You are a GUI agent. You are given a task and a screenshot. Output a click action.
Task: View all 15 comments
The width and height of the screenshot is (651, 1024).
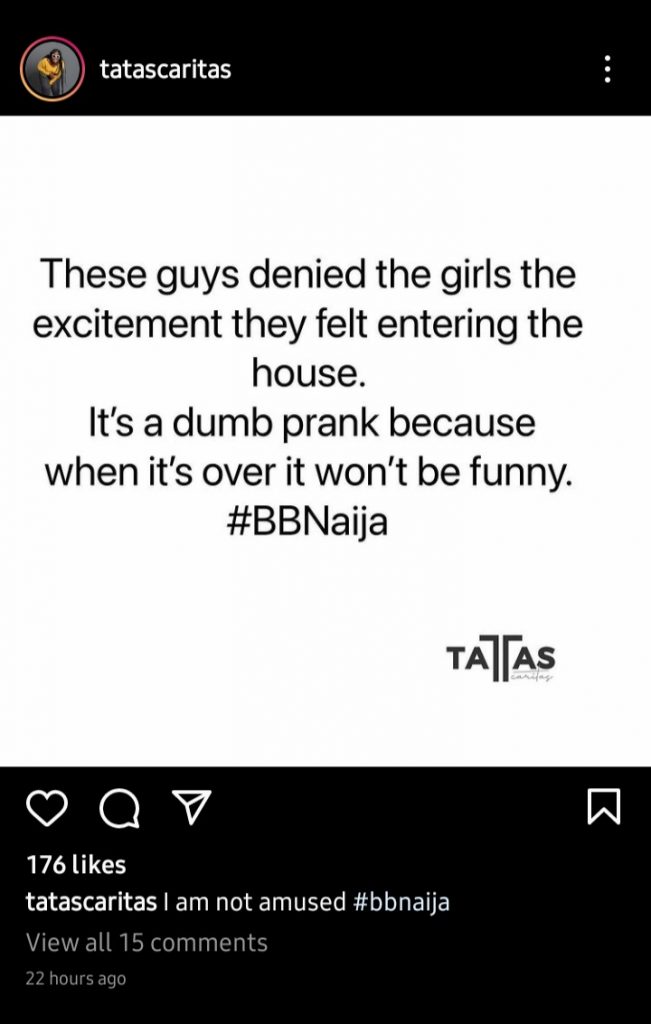pos(147,942)
